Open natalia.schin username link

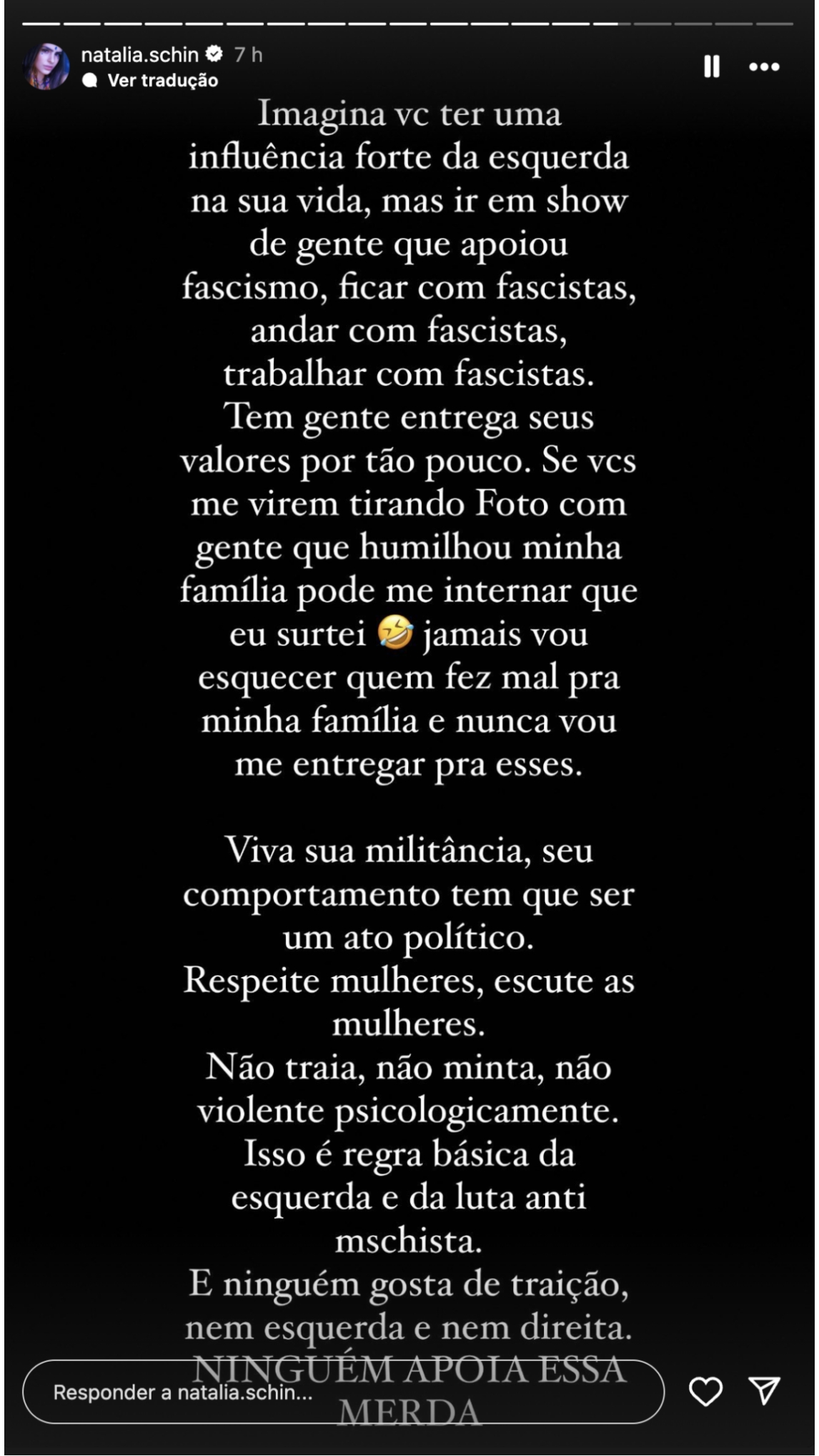tap(139, 54)
